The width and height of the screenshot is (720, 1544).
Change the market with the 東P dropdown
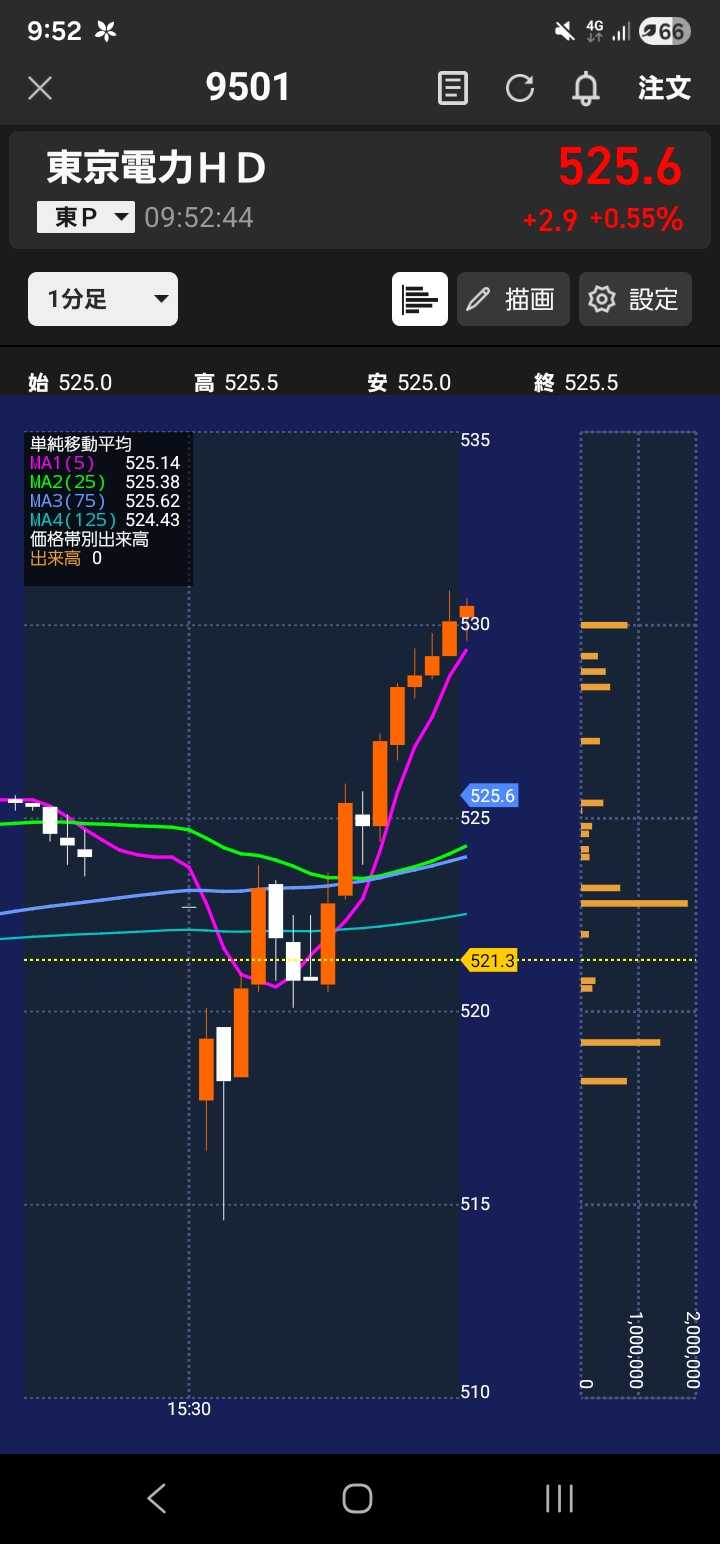click(x=85, y=217)
